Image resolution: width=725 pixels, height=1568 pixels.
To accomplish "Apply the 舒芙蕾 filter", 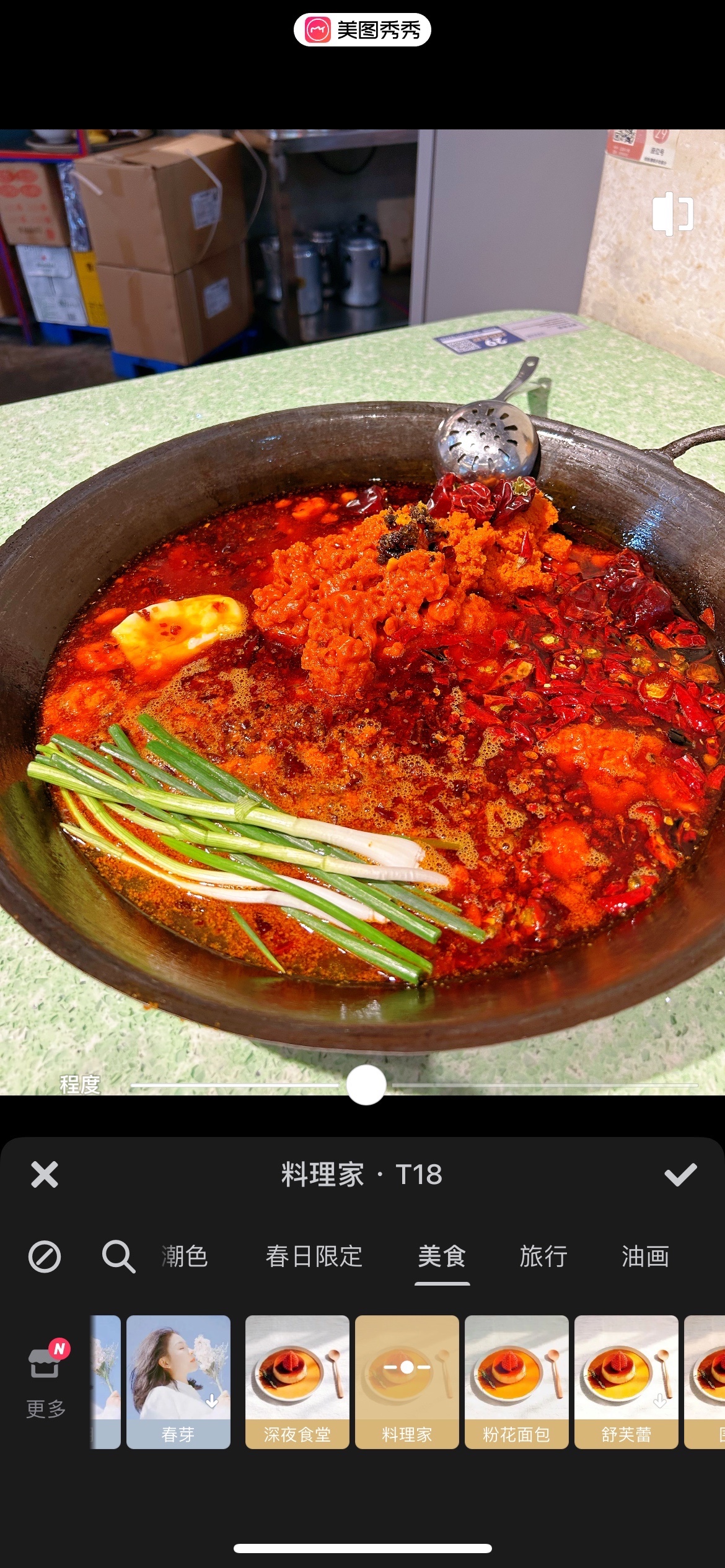I will pos(626,1381).
